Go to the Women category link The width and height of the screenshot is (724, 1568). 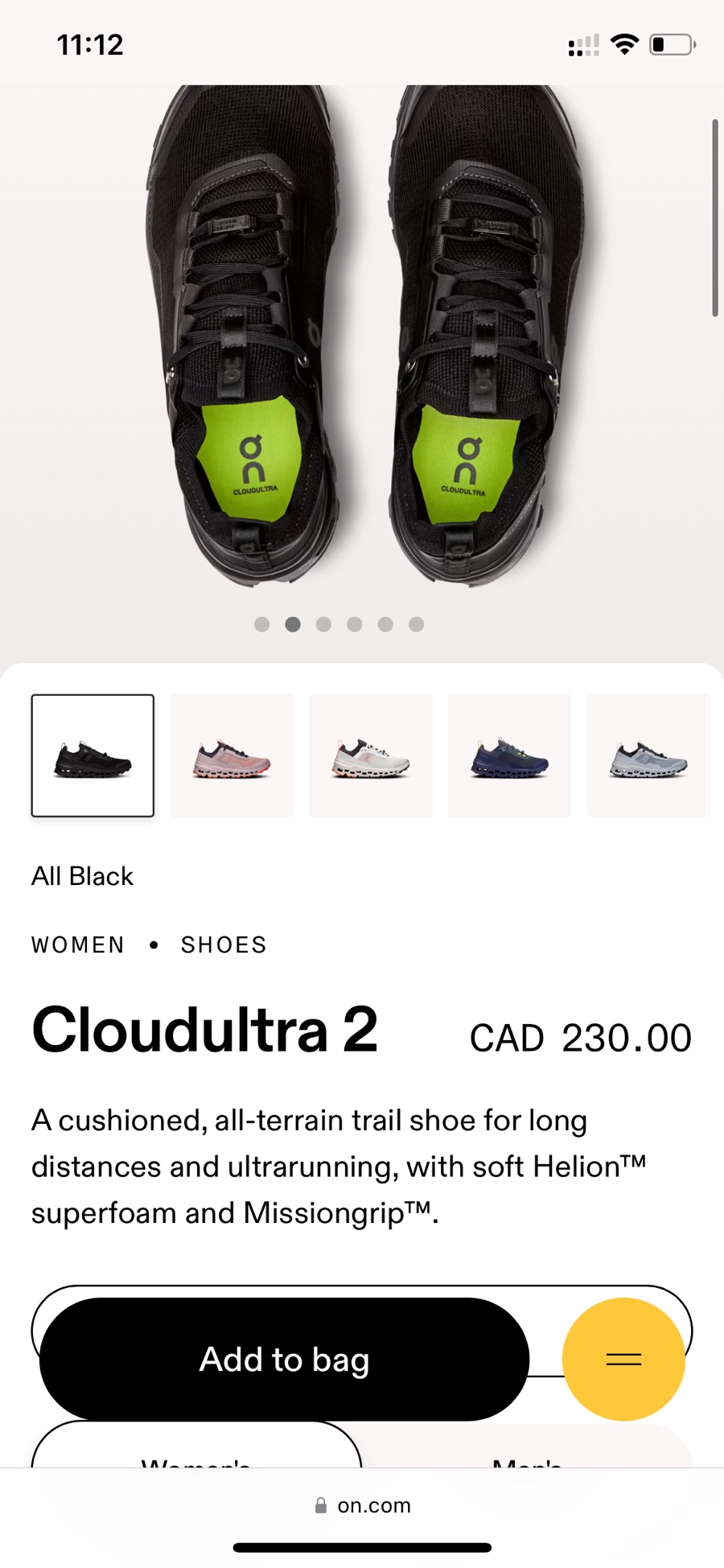(78, 945)
